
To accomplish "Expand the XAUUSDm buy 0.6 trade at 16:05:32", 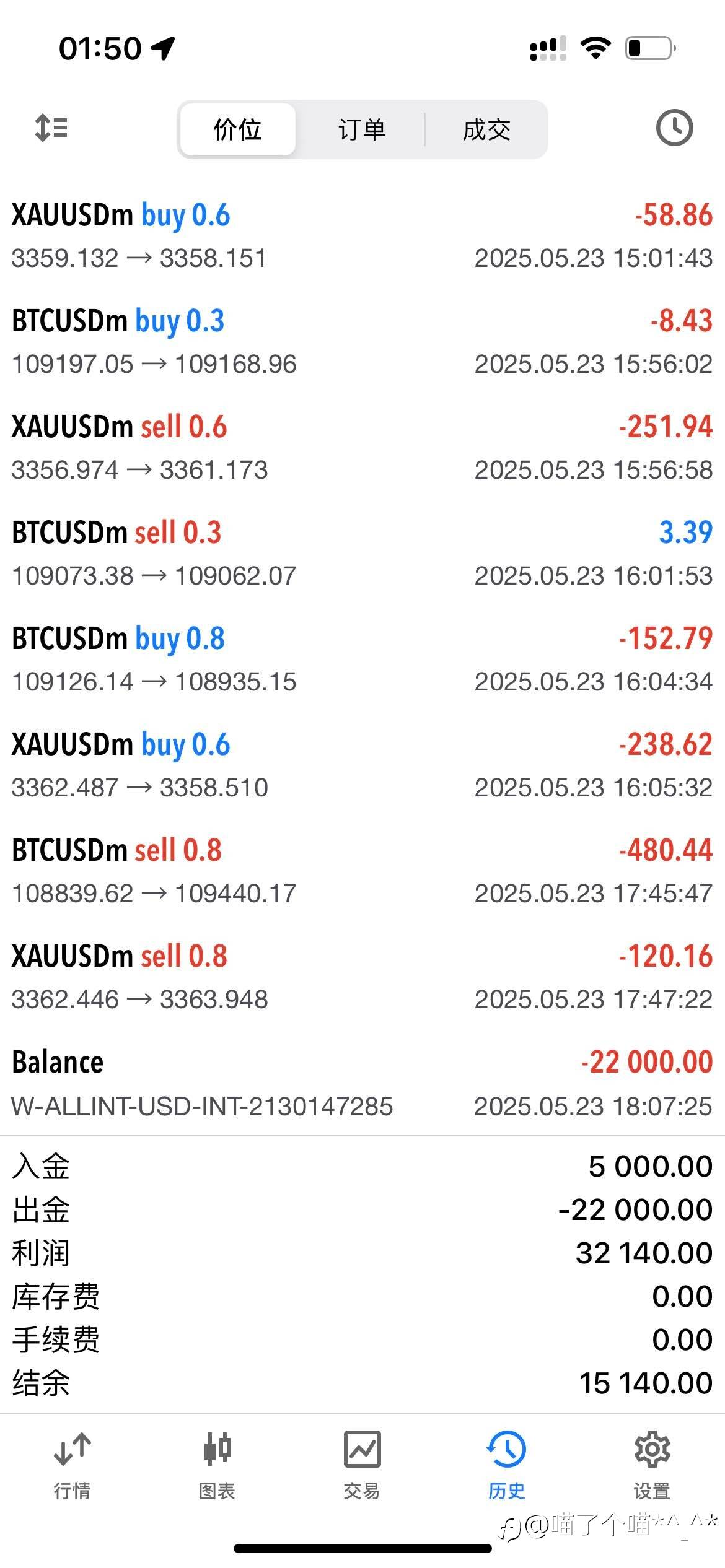I will point(362,765).
